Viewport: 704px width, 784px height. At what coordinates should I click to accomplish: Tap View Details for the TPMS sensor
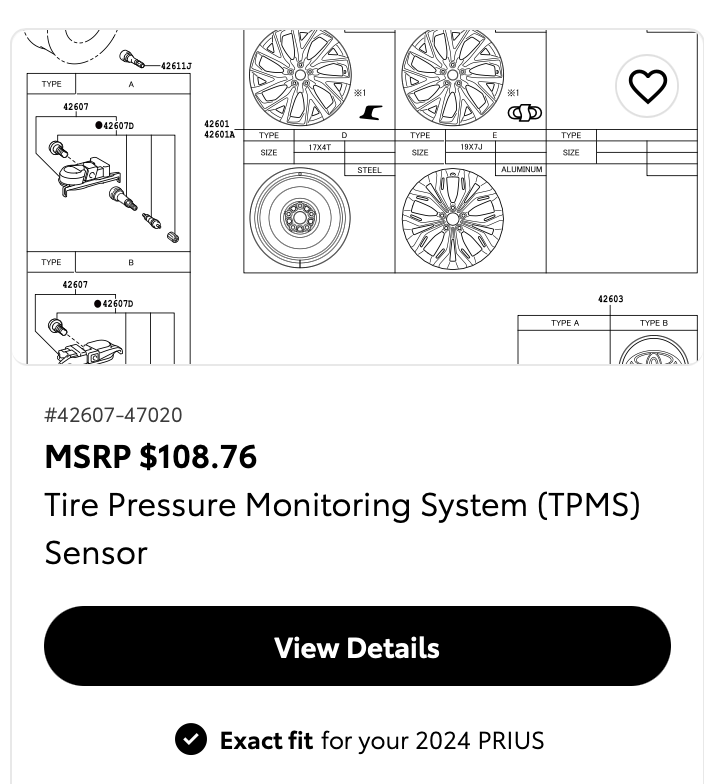pyautogui.click(x=357, y=647)
